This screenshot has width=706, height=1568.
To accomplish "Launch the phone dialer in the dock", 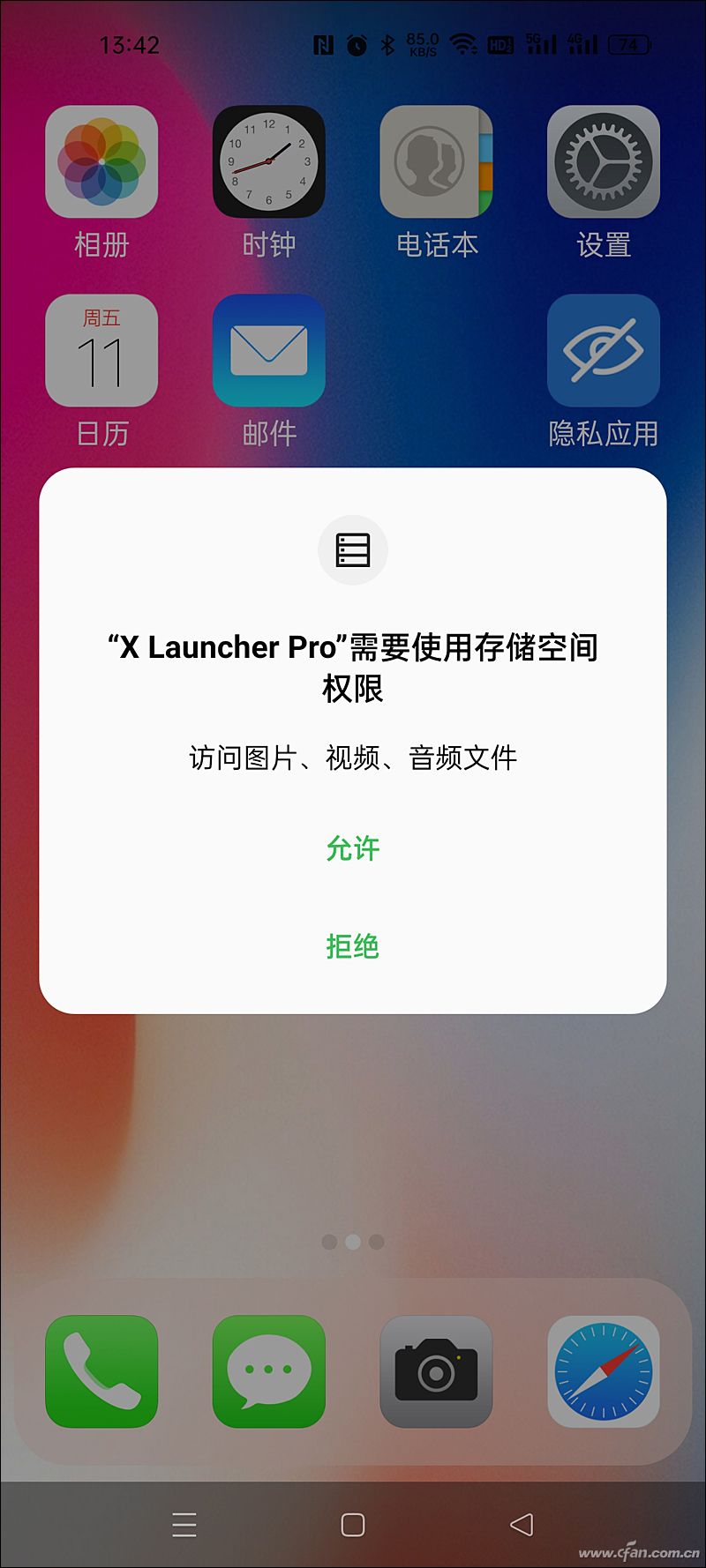I will point(101,1371).
